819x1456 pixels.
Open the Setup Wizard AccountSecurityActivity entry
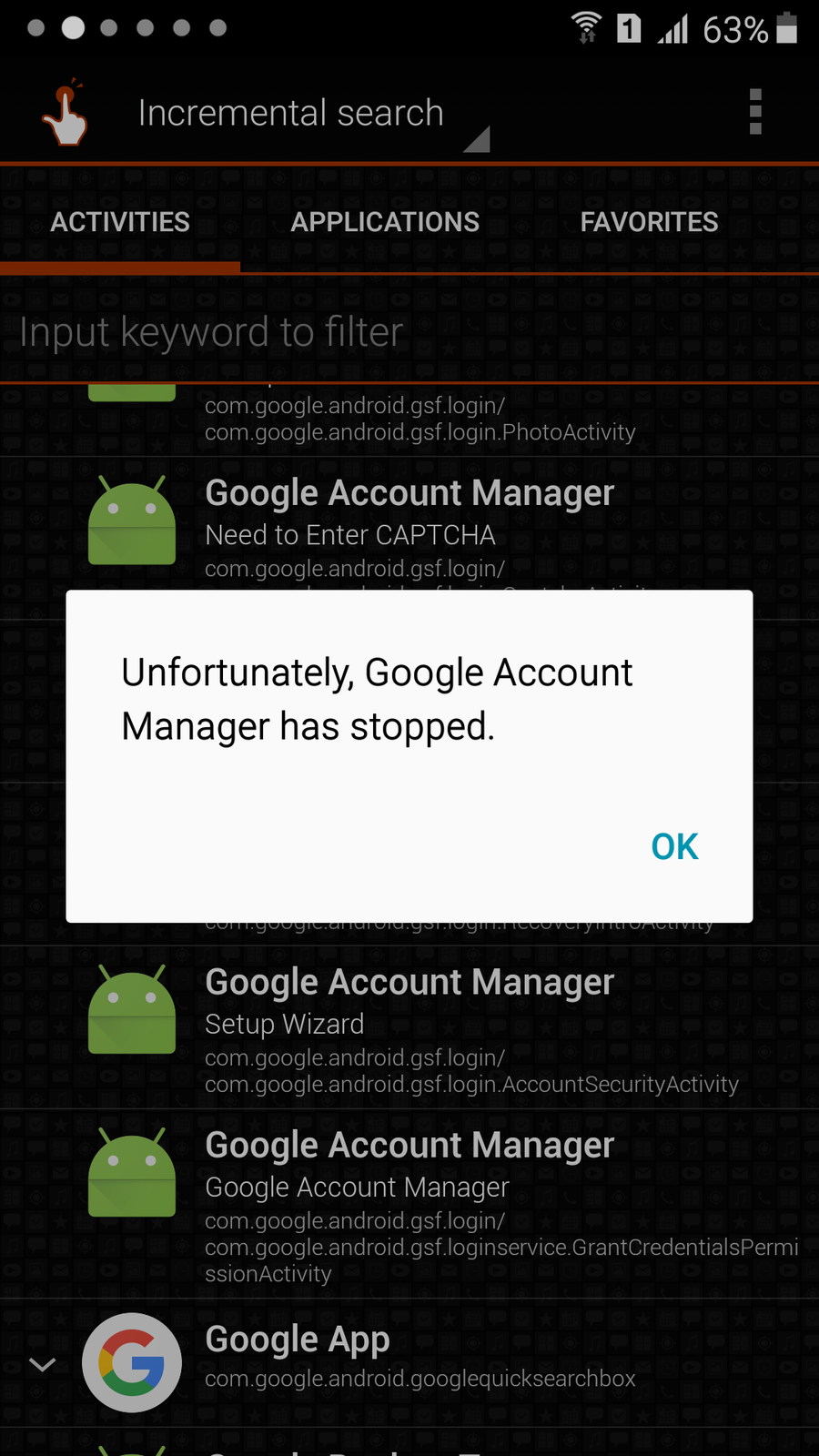[409, 1028]
